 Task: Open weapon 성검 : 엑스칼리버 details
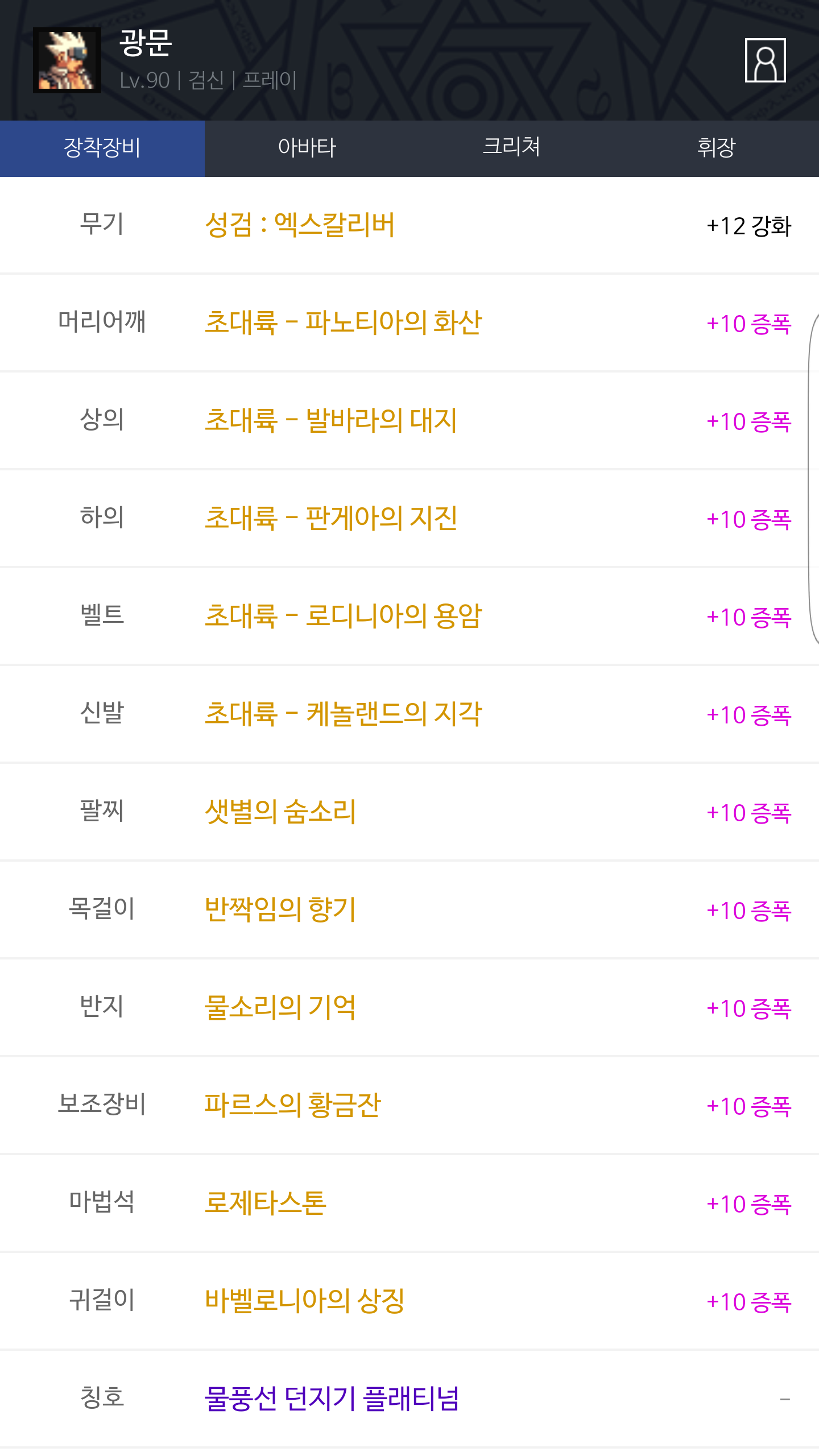(300, 225)
